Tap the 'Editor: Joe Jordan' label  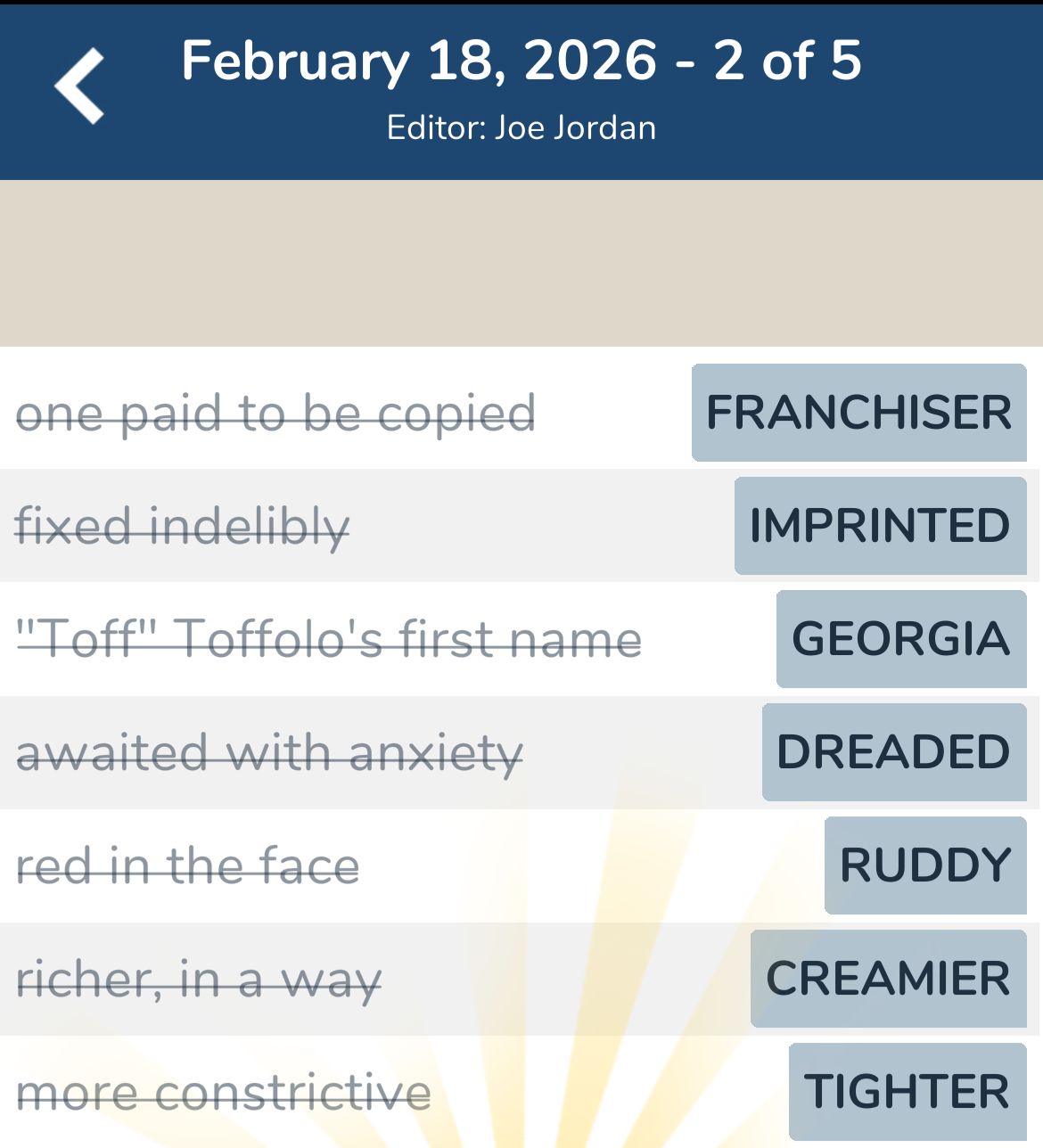[521, 127]
